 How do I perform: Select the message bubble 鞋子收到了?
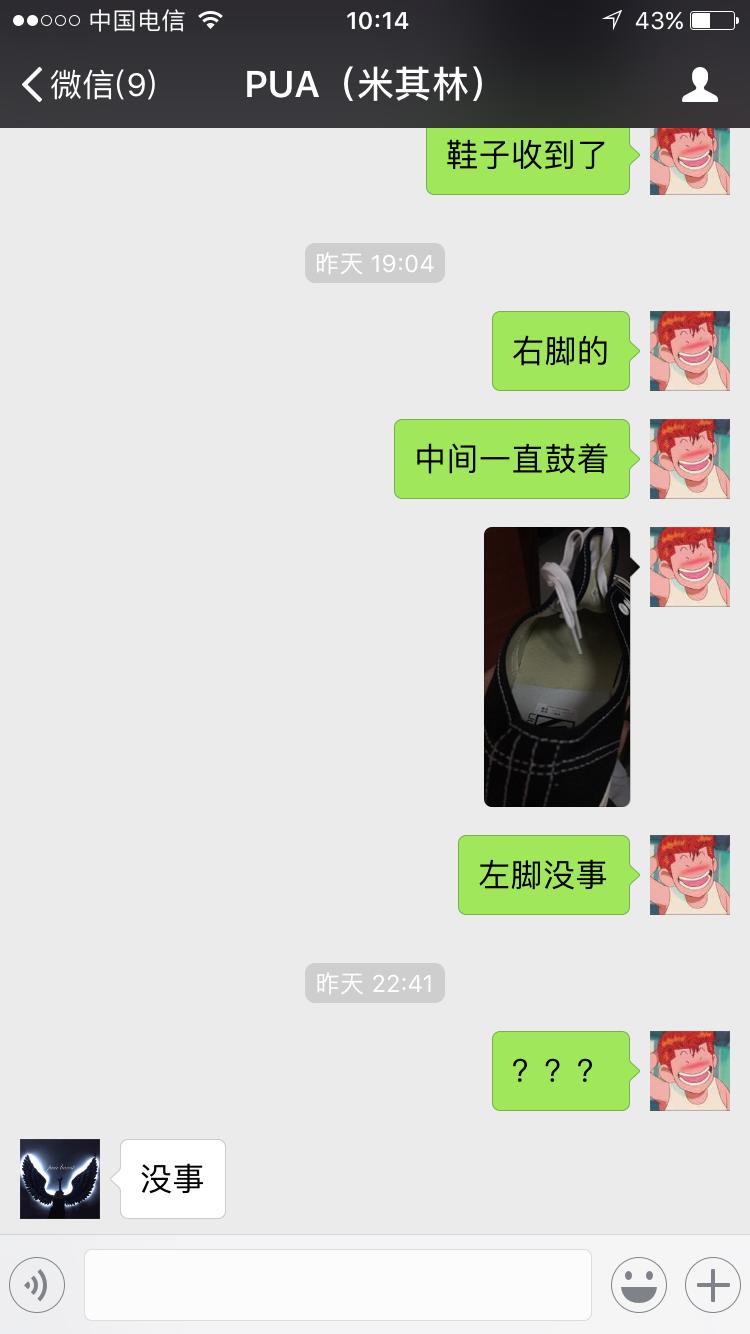coord(527,160)
